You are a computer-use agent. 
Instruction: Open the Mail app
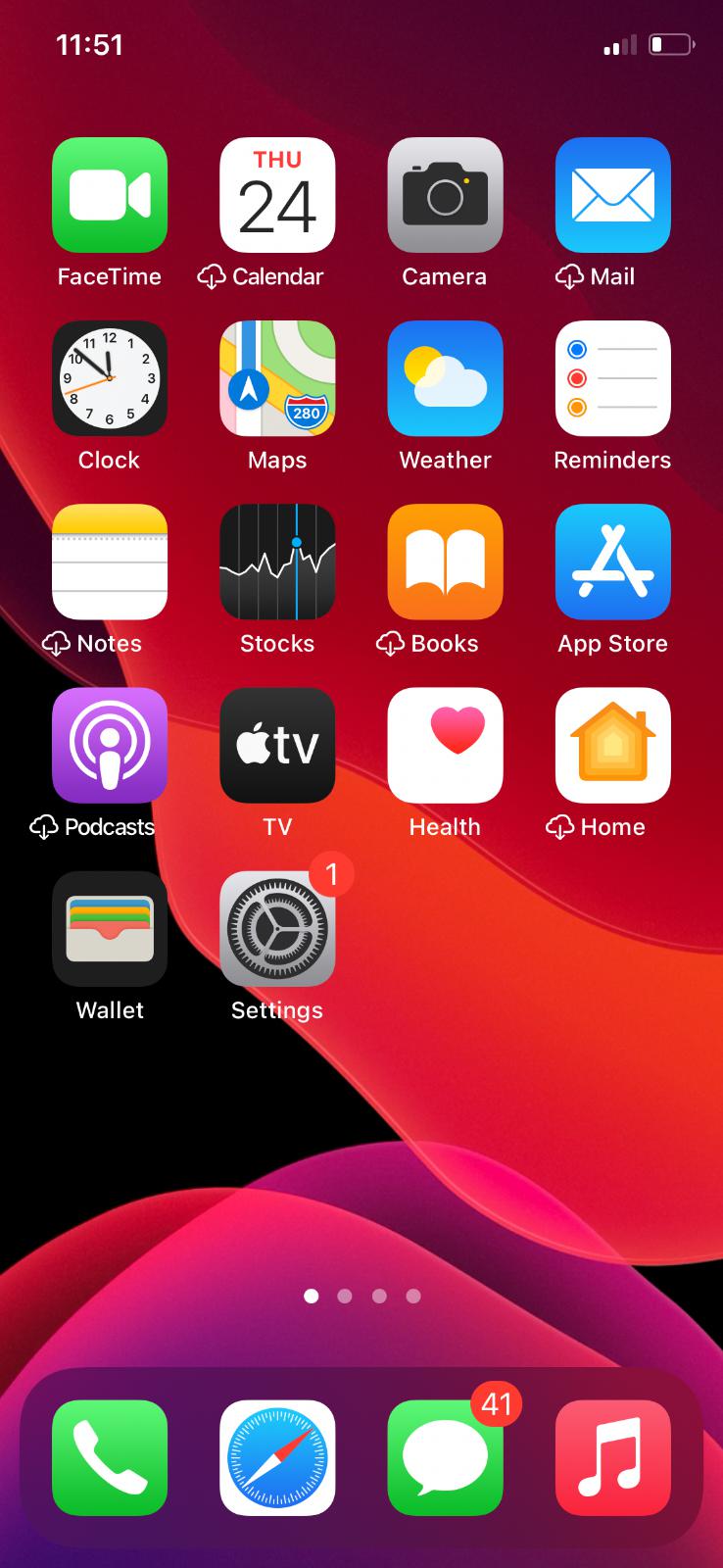tap(612, 195)
